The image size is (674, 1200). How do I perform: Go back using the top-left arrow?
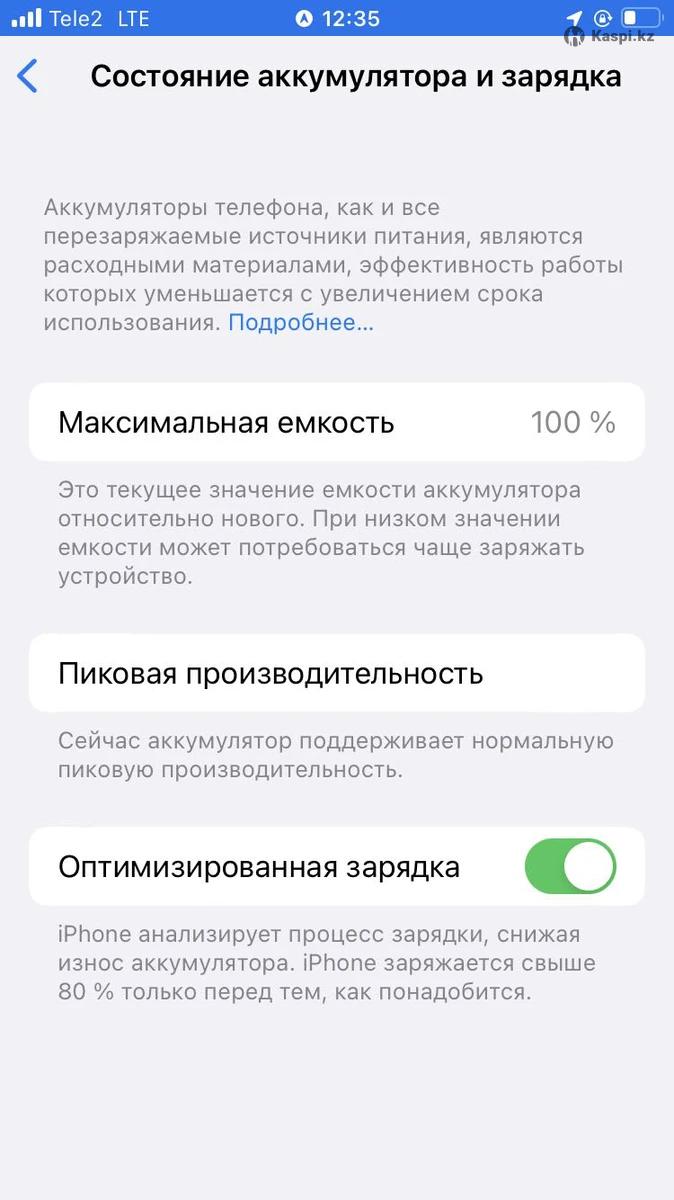click(28, 76)
